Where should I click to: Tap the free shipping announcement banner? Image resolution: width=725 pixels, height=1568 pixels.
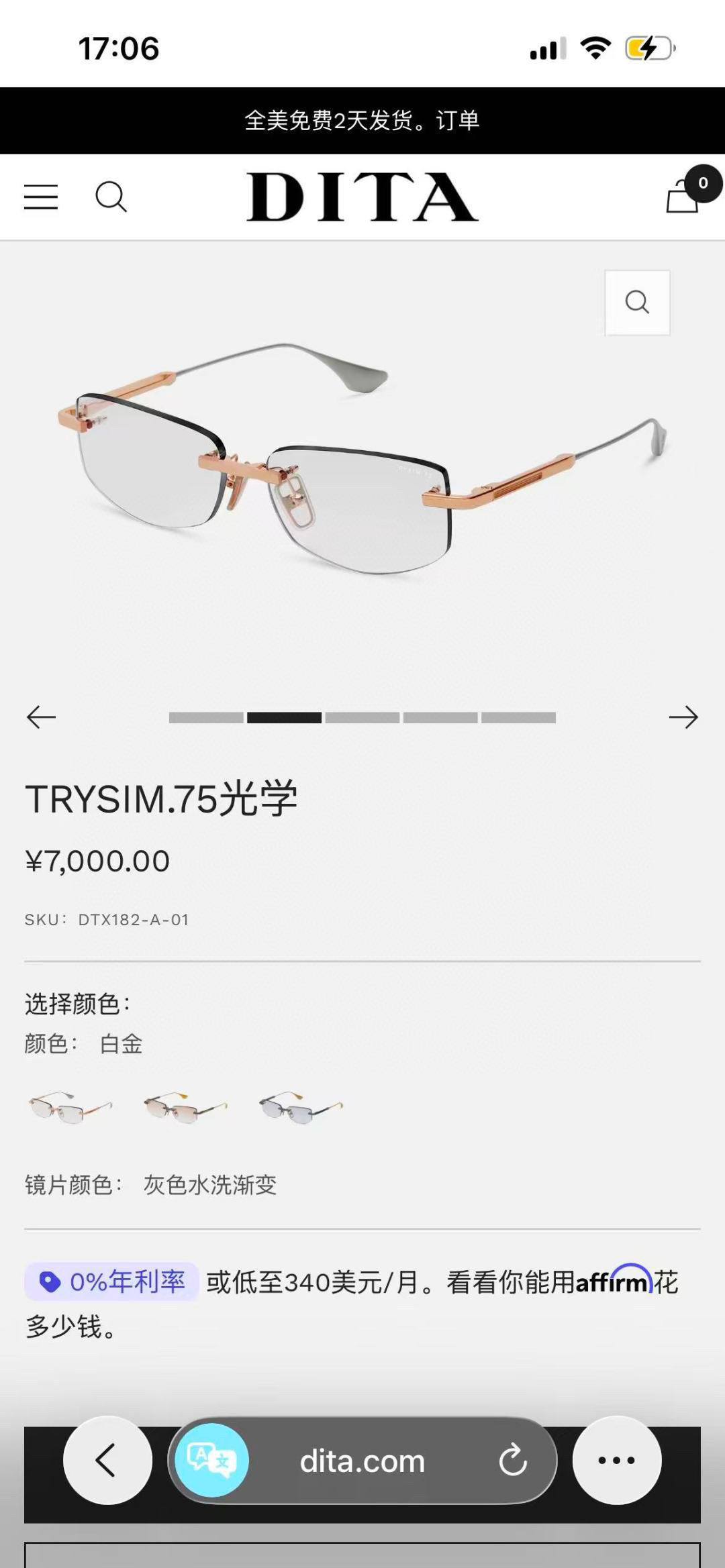pyautogui.click(x=362, y=121)
